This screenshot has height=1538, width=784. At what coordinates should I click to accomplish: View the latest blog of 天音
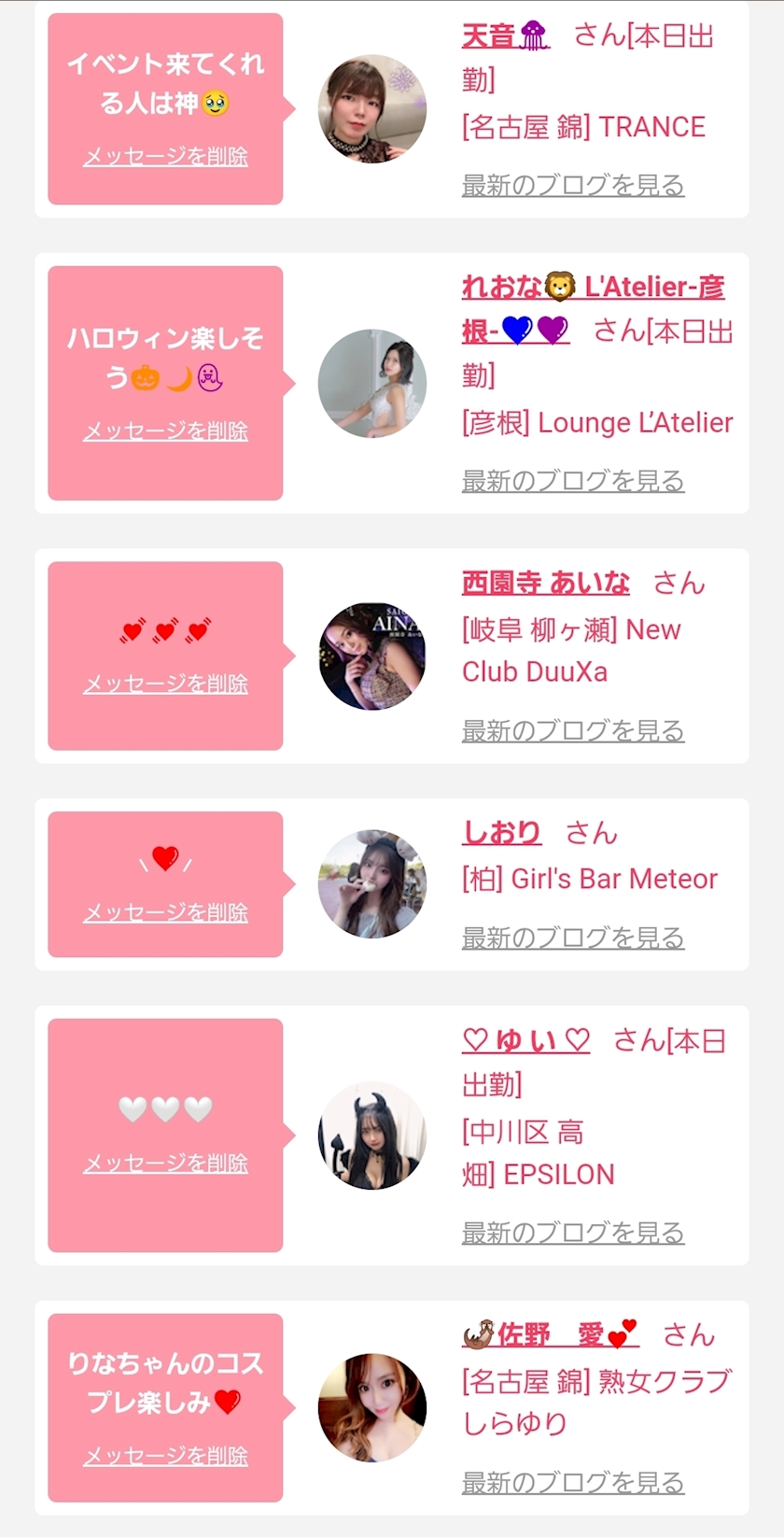(x=573, y=185)
